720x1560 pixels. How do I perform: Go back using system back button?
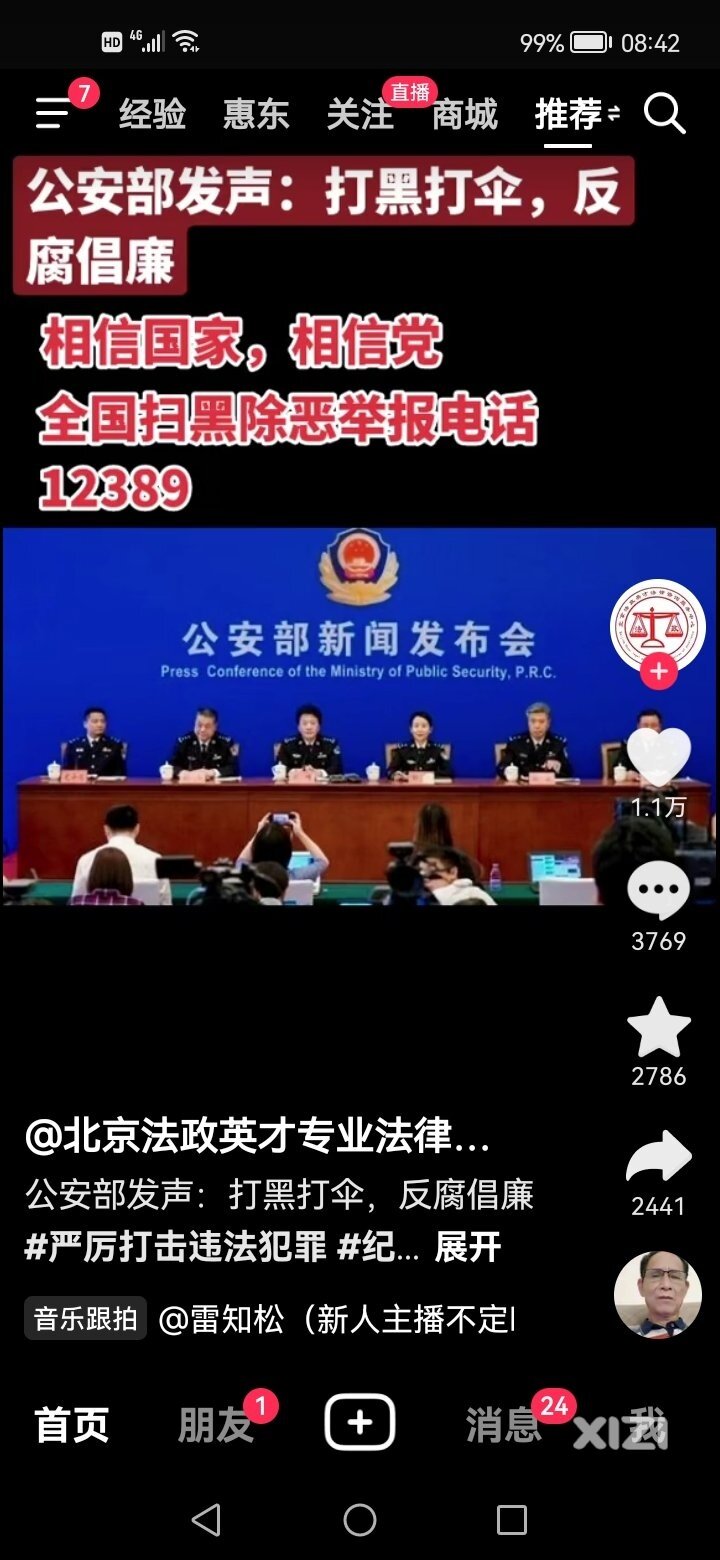click(x=206, y=1520)
